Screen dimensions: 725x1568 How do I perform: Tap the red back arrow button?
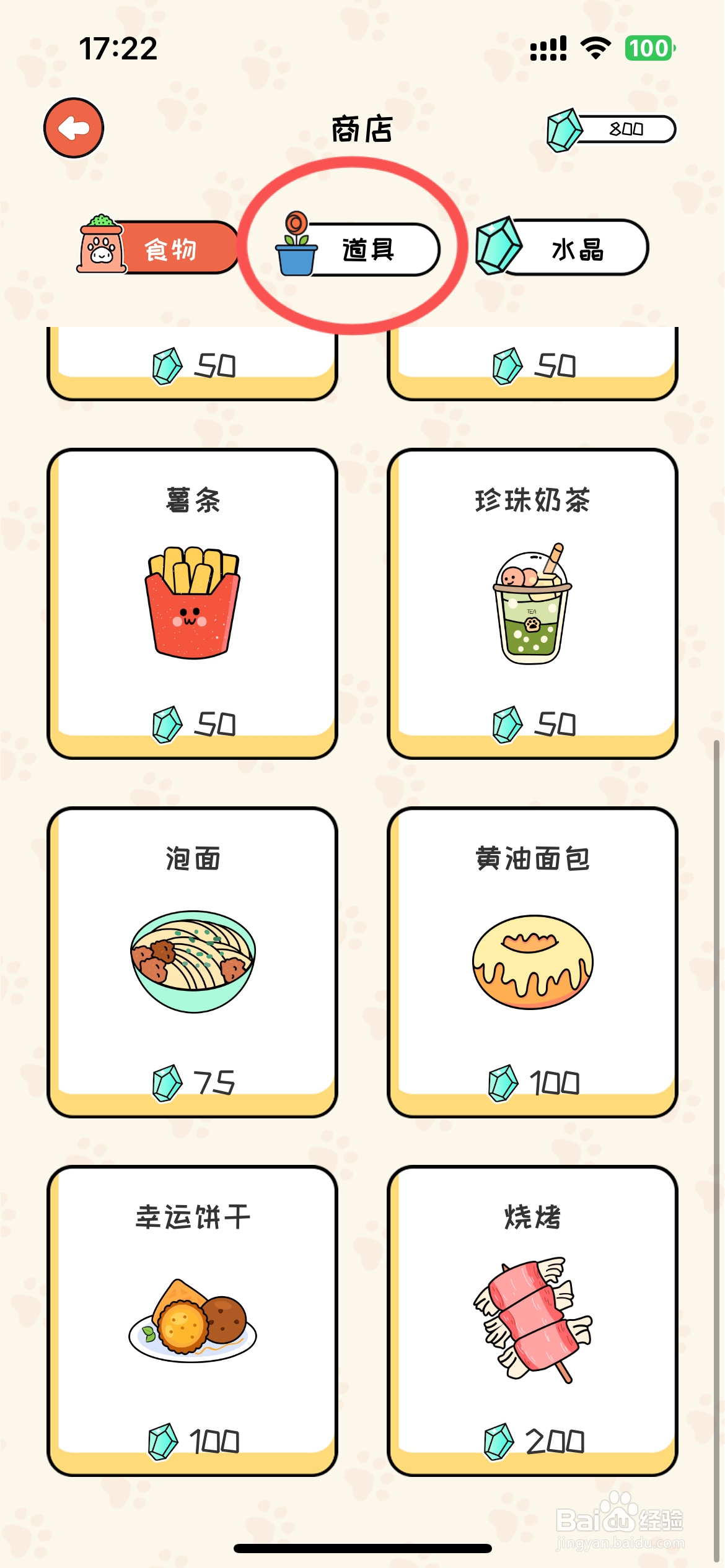point(74,126)
